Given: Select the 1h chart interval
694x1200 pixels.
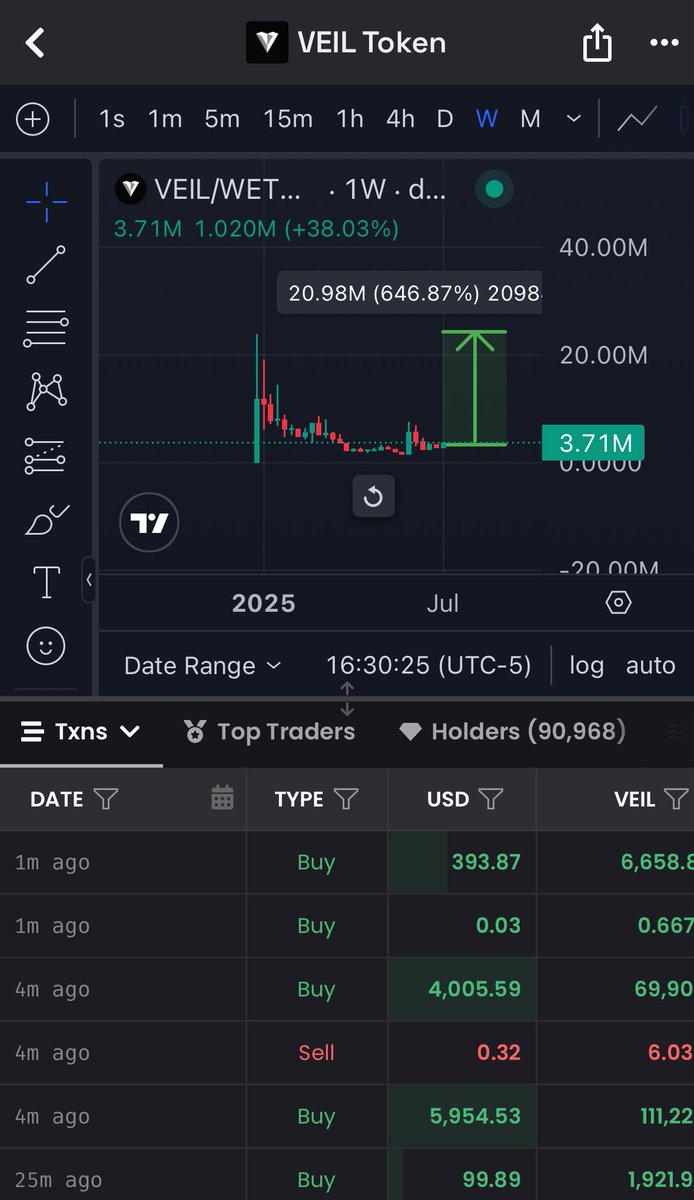Looking at the screenshot, I should (350, 119).
